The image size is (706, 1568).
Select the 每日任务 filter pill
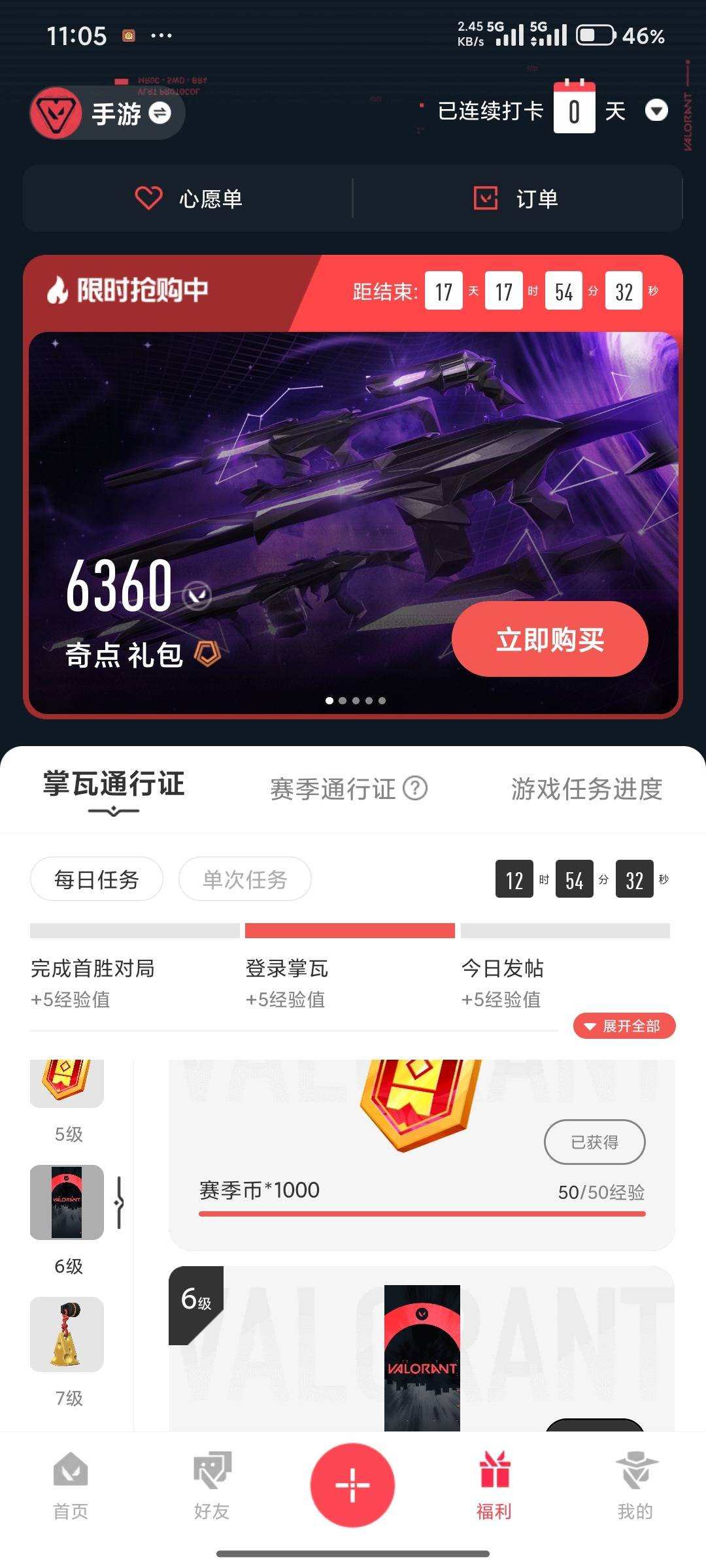pyautogui.click(x=96, y=879)
